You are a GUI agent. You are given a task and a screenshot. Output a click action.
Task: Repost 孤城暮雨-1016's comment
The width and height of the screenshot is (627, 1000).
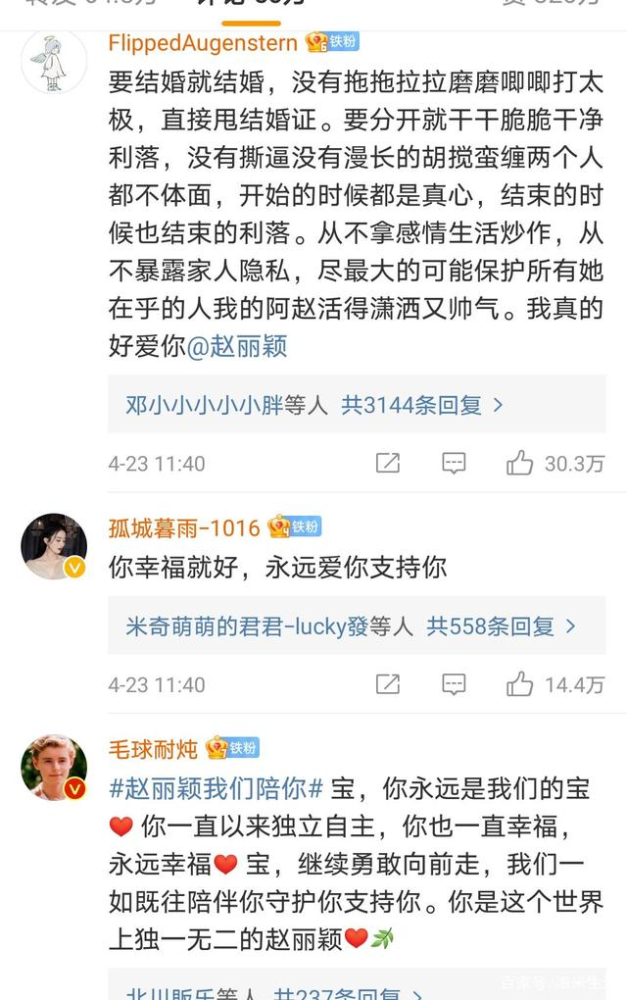coord(387,684)
